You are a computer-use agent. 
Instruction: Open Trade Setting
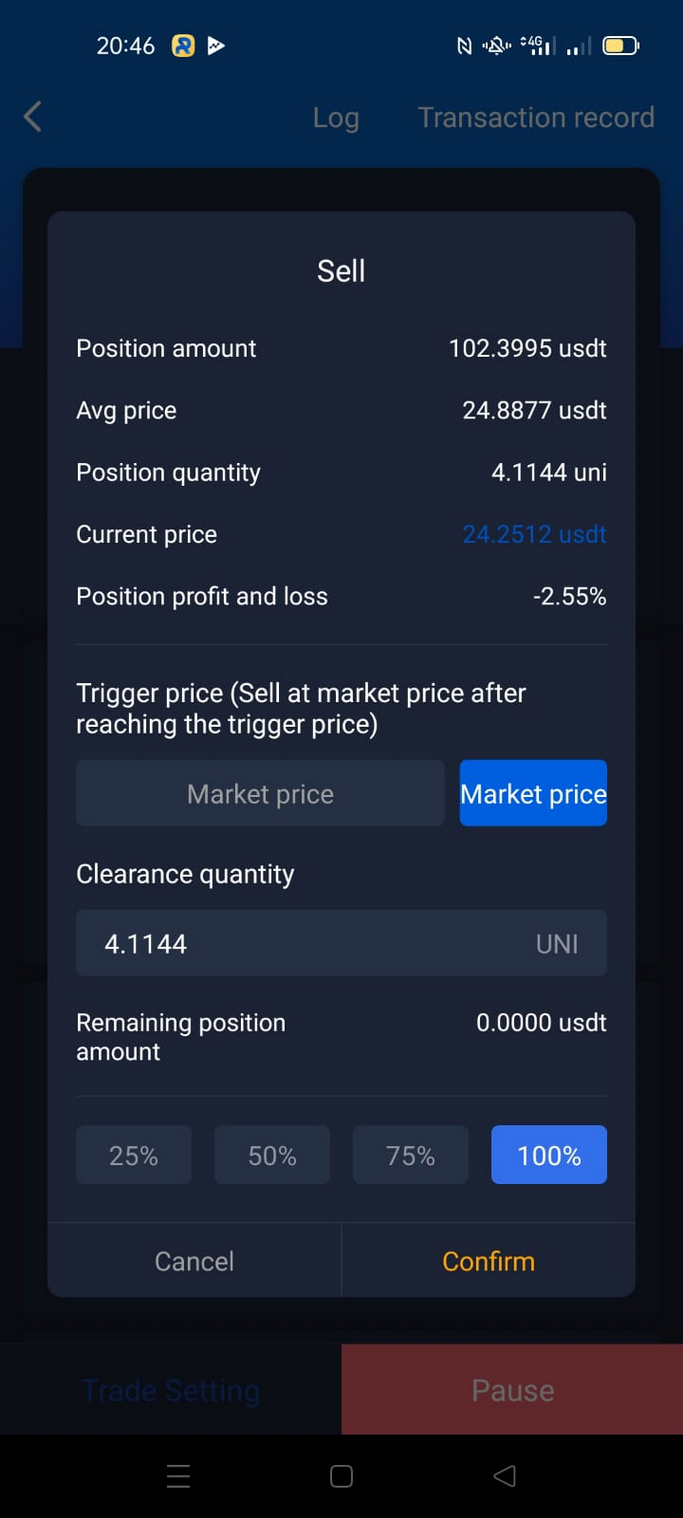[171, 1390]
